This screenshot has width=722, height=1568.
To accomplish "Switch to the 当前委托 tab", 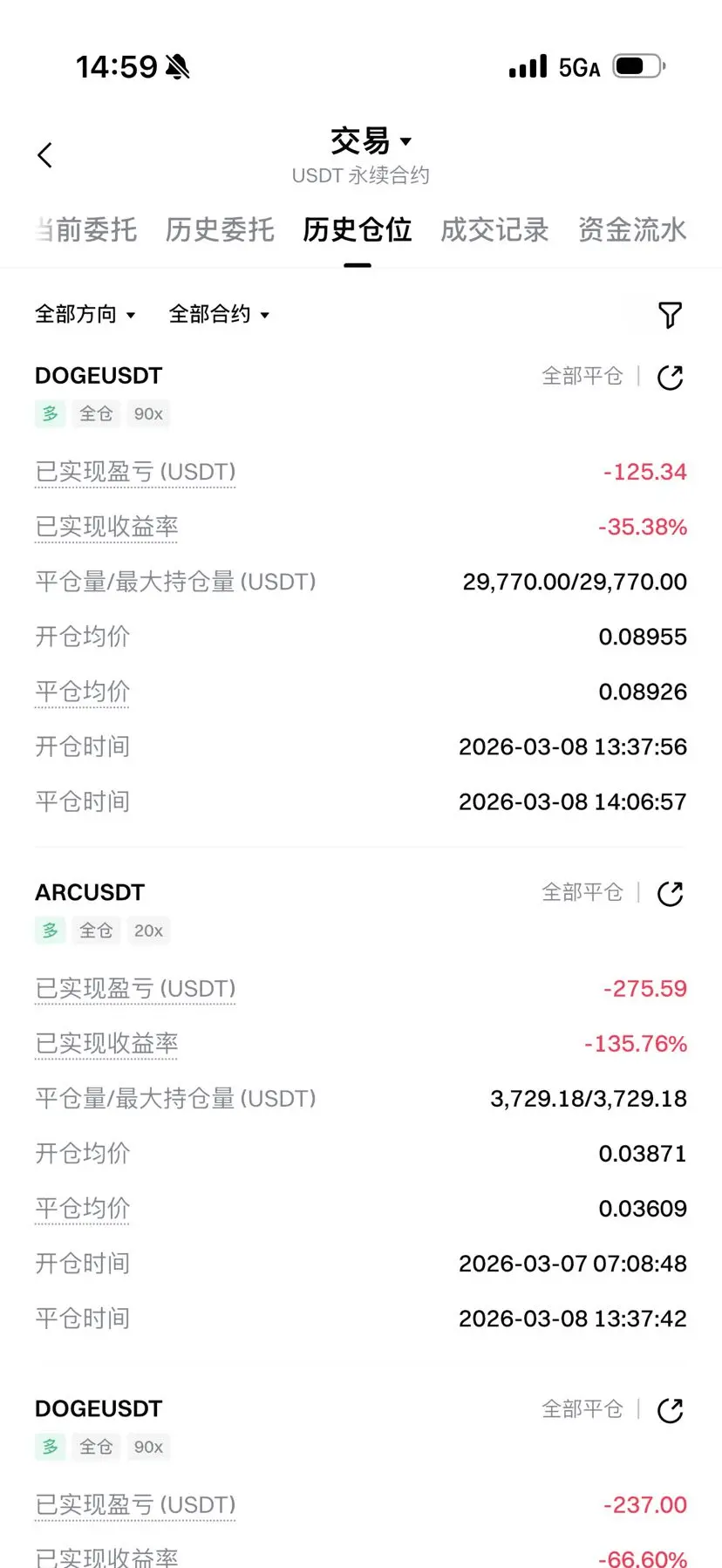I will 87,230.
